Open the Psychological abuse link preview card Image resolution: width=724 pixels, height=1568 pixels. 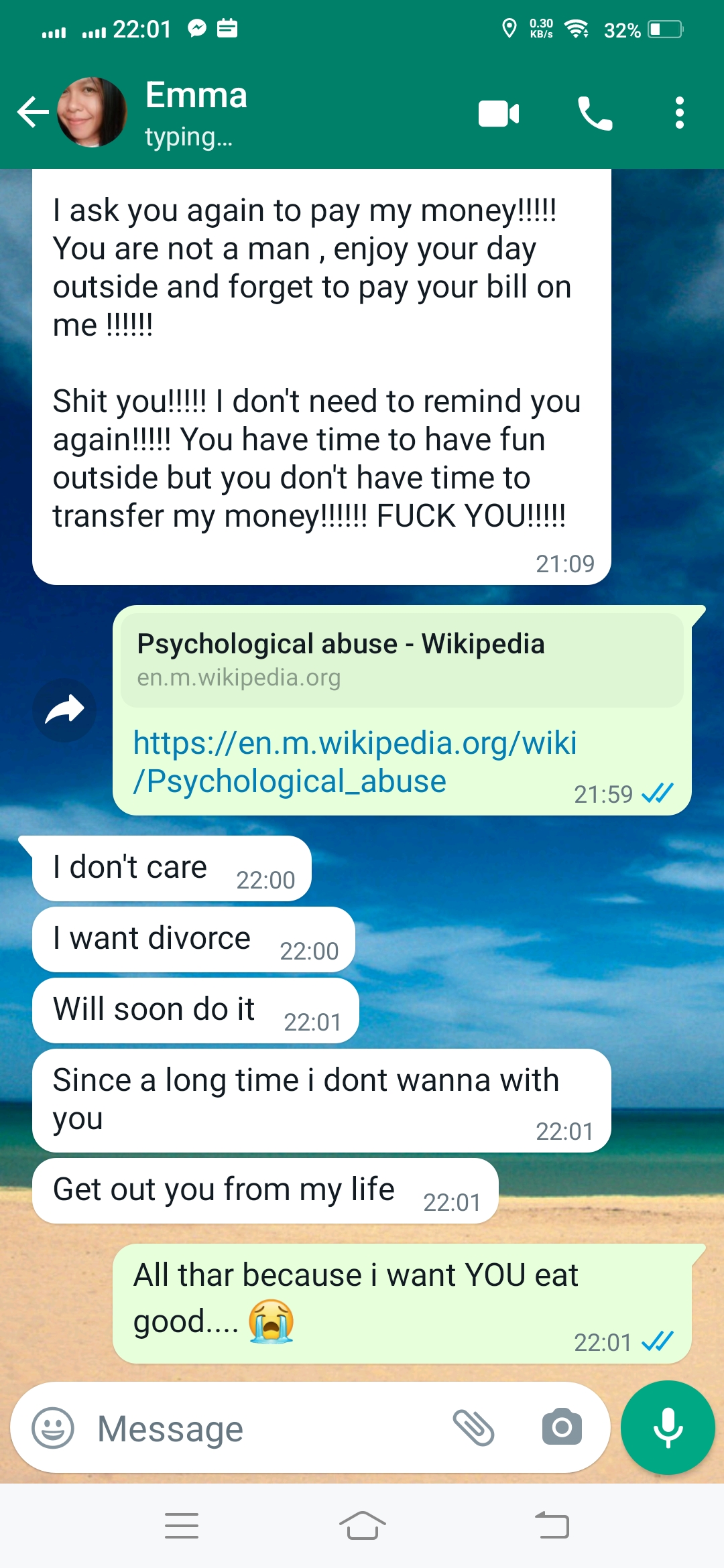(x=402, y=660)
